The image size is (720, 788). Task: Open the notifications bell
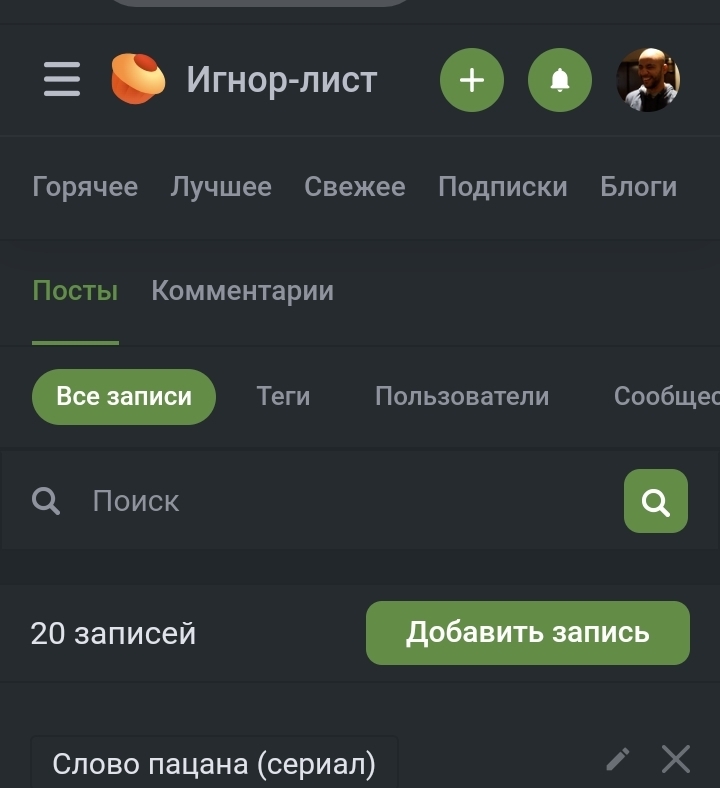pyautogui.click(x=560, y=80)
